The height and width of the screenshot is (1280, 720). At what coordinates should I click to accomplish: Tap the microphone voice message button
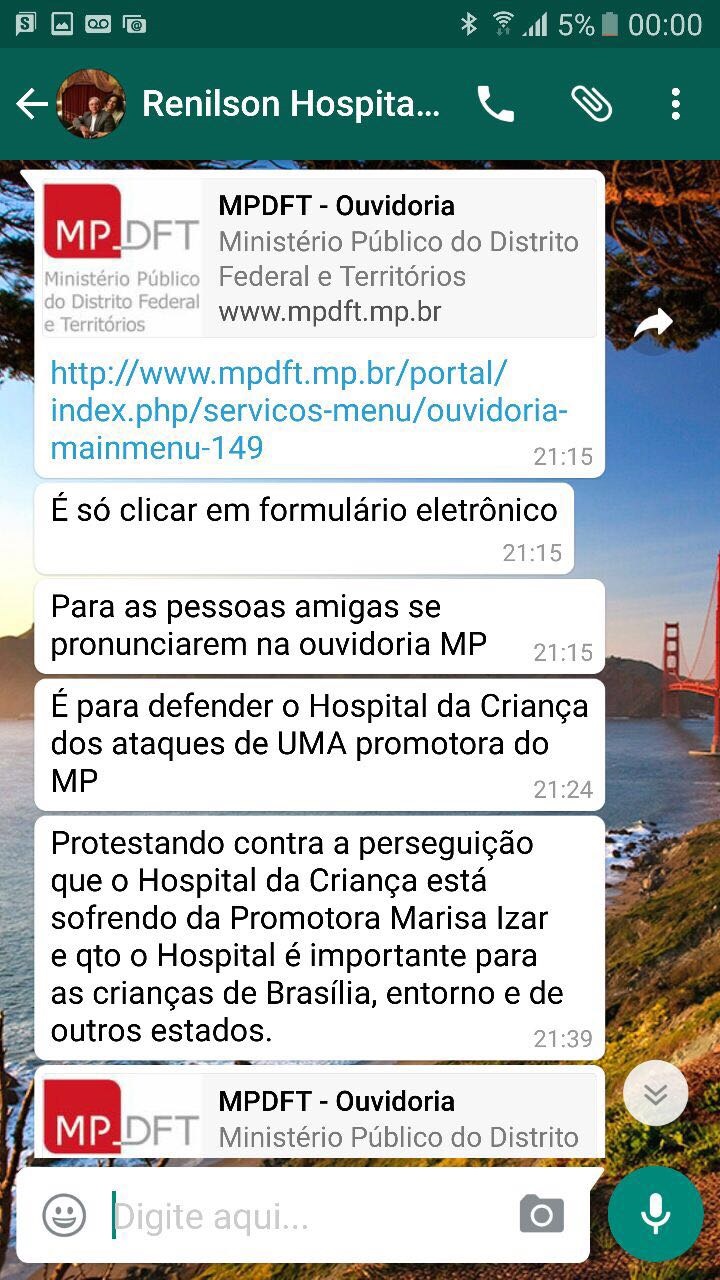[x=655, y=1214]
